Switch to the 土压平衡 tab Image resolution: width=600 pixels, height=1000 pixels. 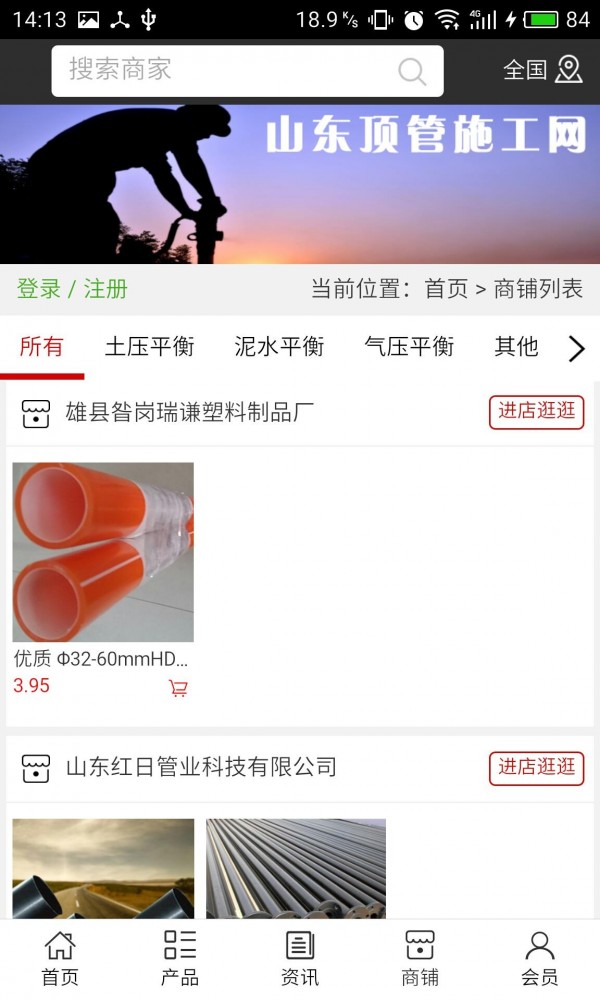point(149,347)
